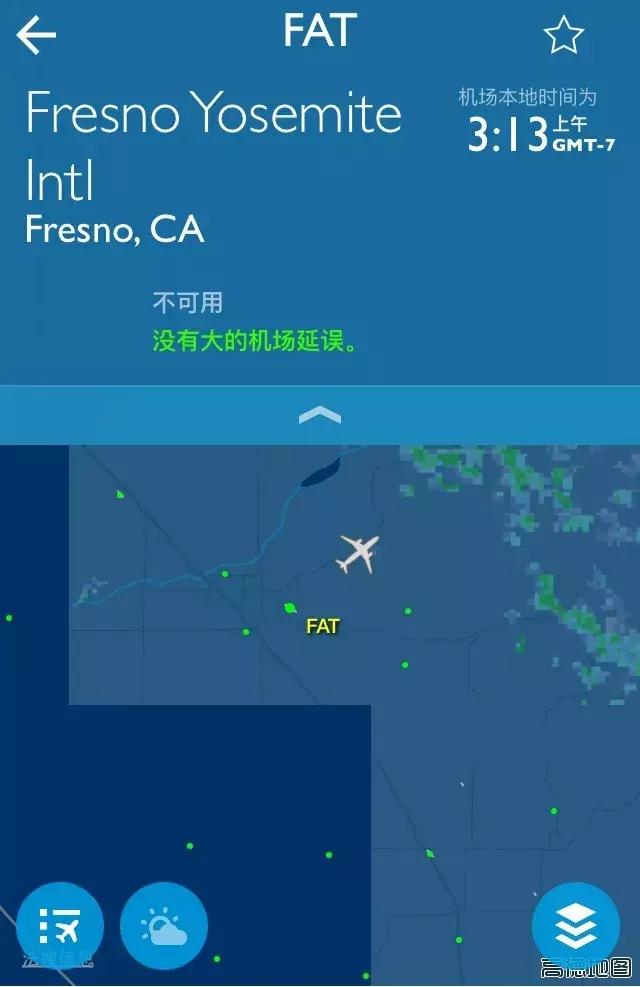Screen dimensions: 640x987
Task: Add FAT airport to favorites
Action: [563, 36]
